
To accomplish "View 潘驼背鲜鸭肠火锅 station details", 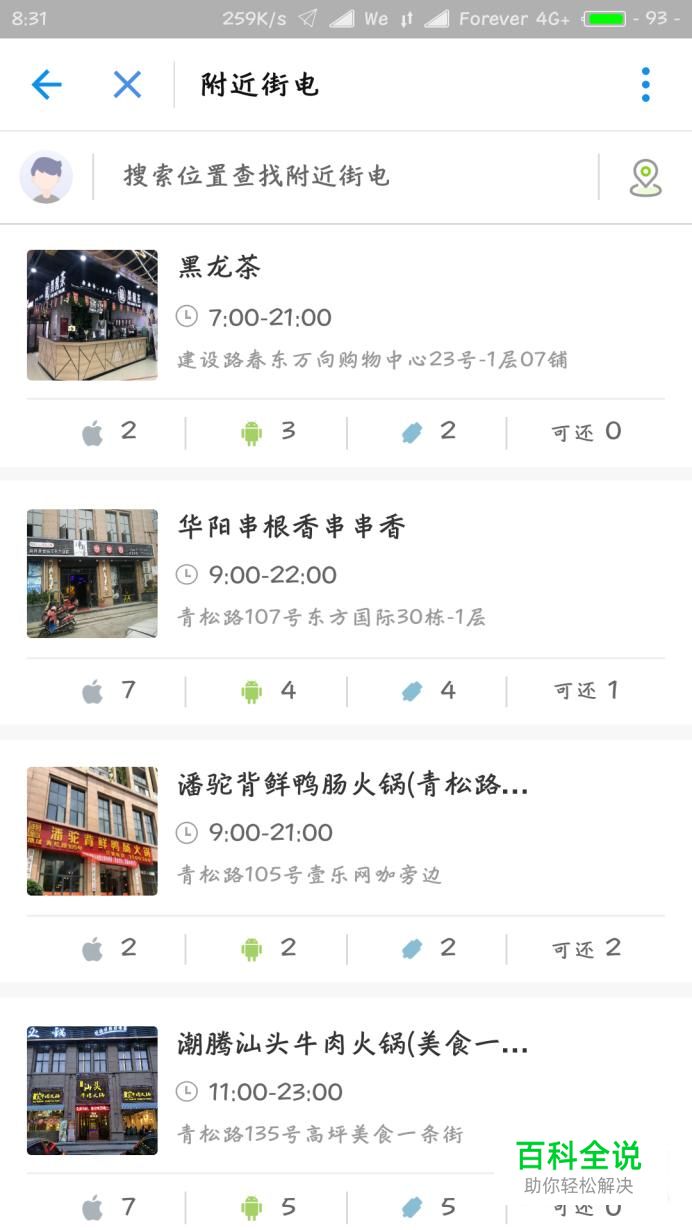I will pos(346,862).
